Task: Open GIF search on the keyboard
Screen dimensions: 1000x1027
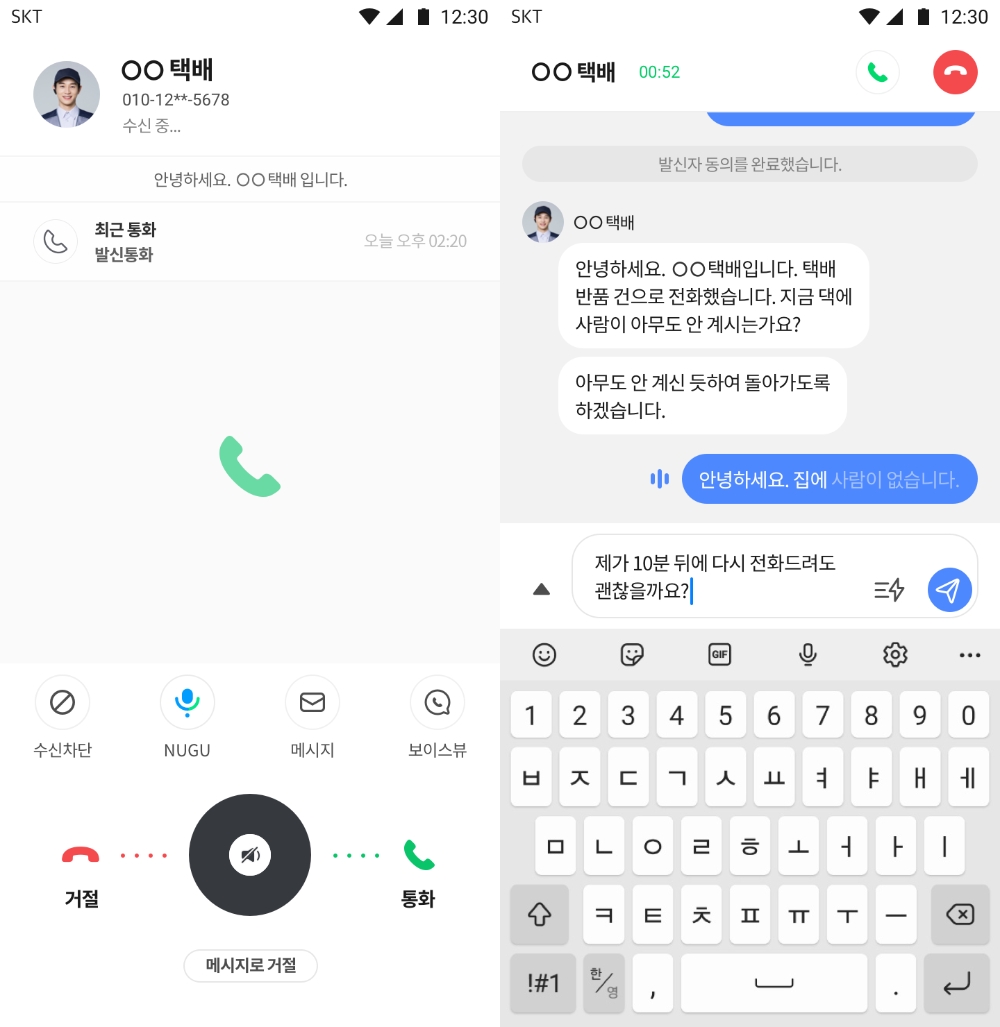Action: tap(719, 655)
